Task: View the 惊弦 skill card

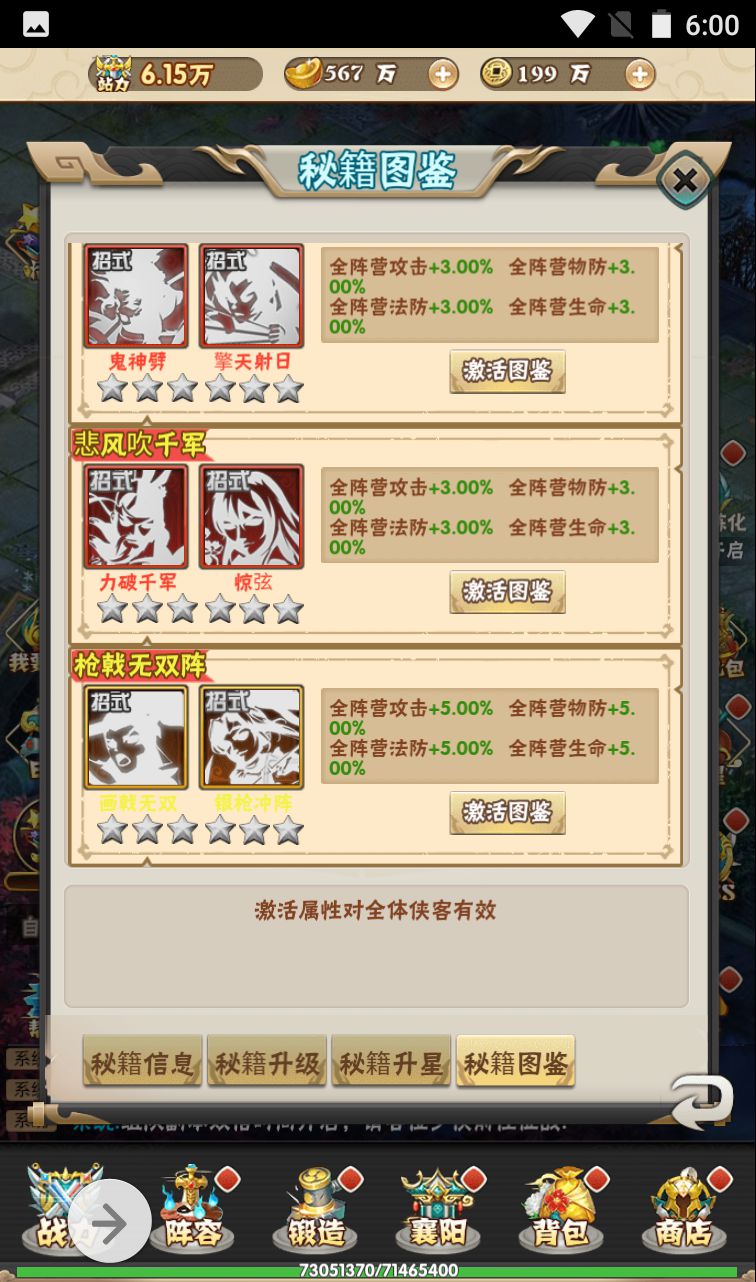Action: coord(252,517)
